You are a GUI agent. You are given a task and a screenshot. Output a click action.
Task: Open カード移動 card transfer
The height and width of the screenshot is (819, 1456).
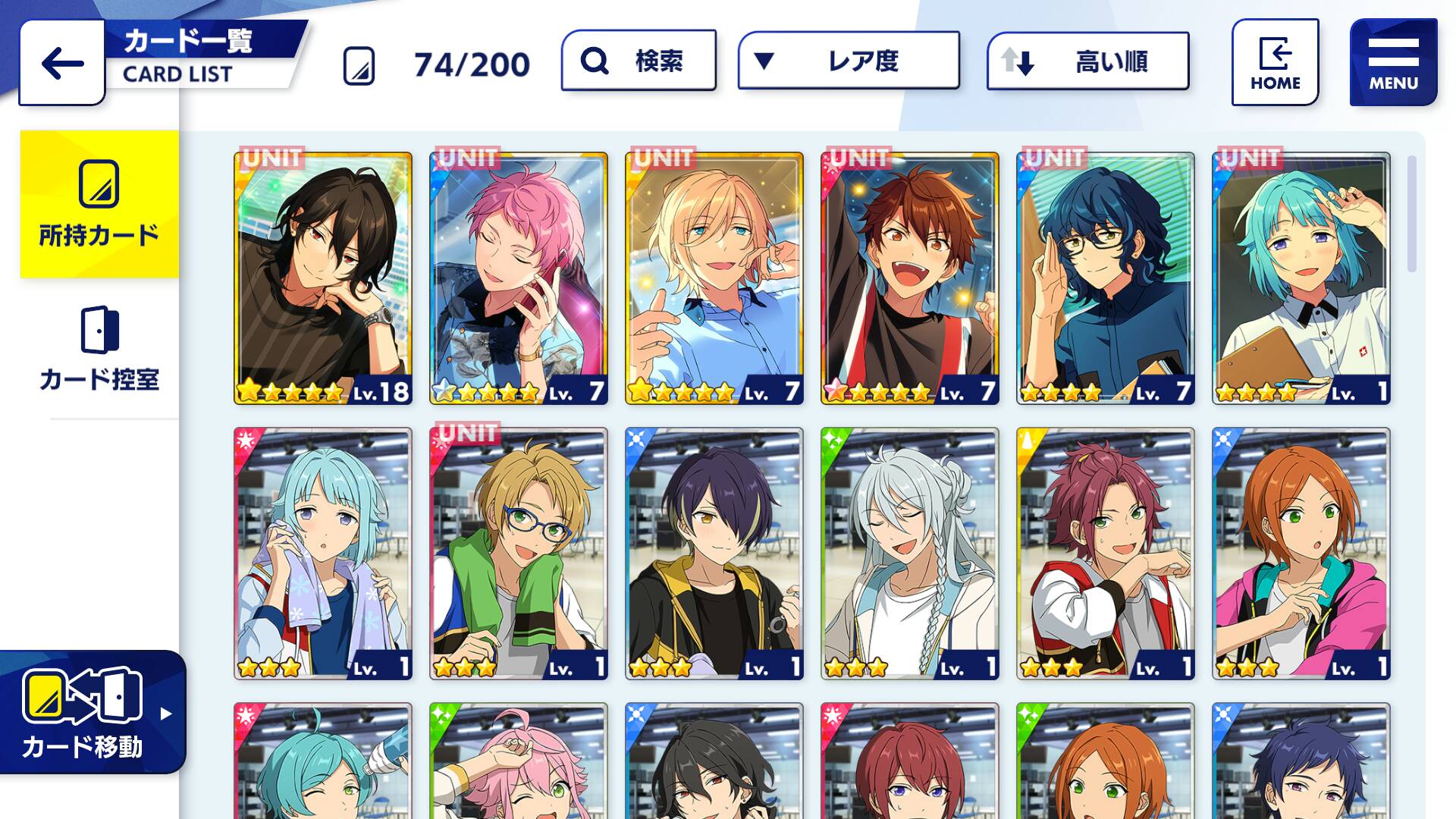click(x=91, y=713)
